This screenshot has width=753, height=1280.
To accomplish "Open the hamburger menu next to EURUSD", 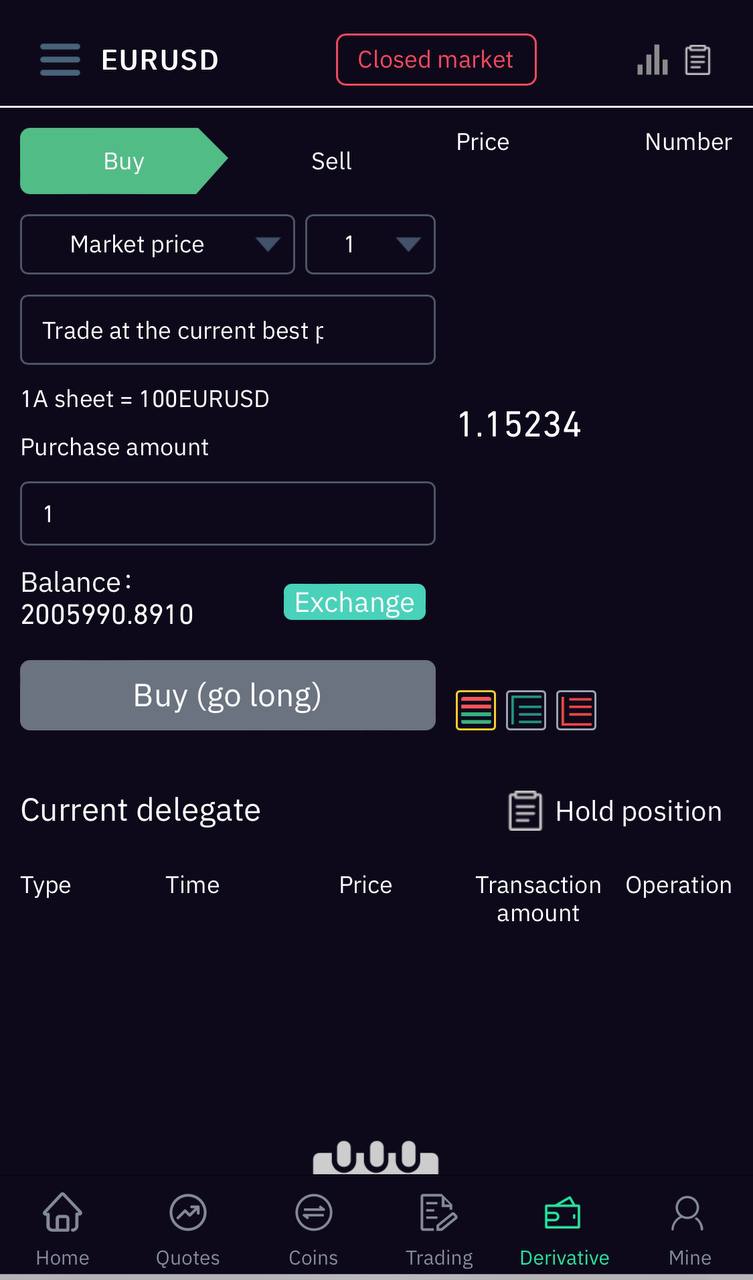I will pos(60,60).
